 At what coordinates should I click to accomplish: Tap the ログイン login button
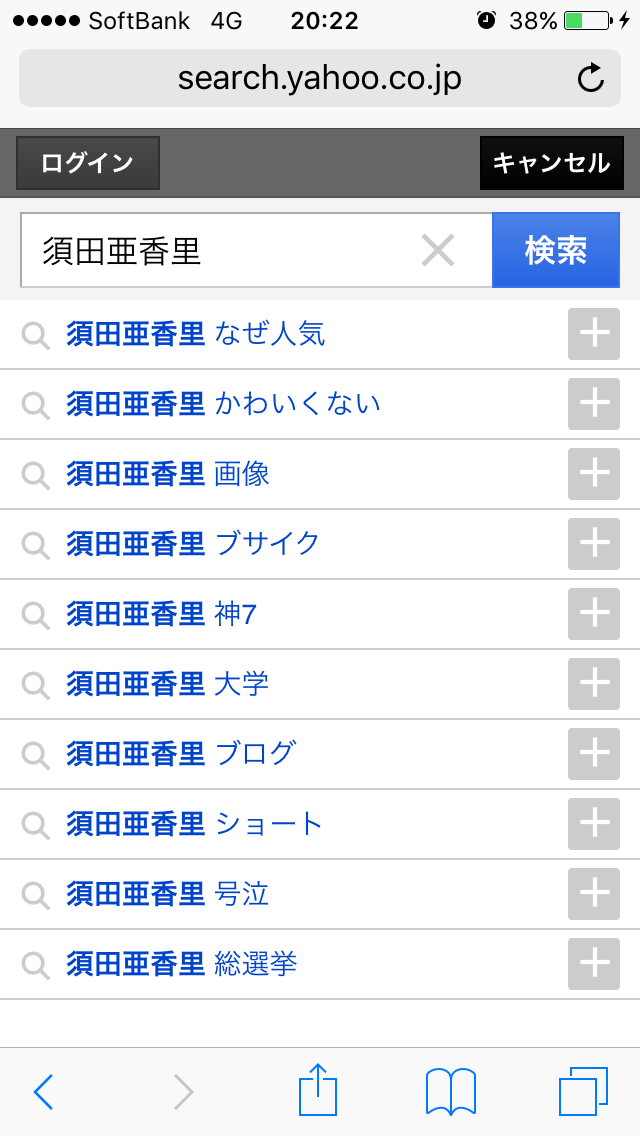[88, 163]
